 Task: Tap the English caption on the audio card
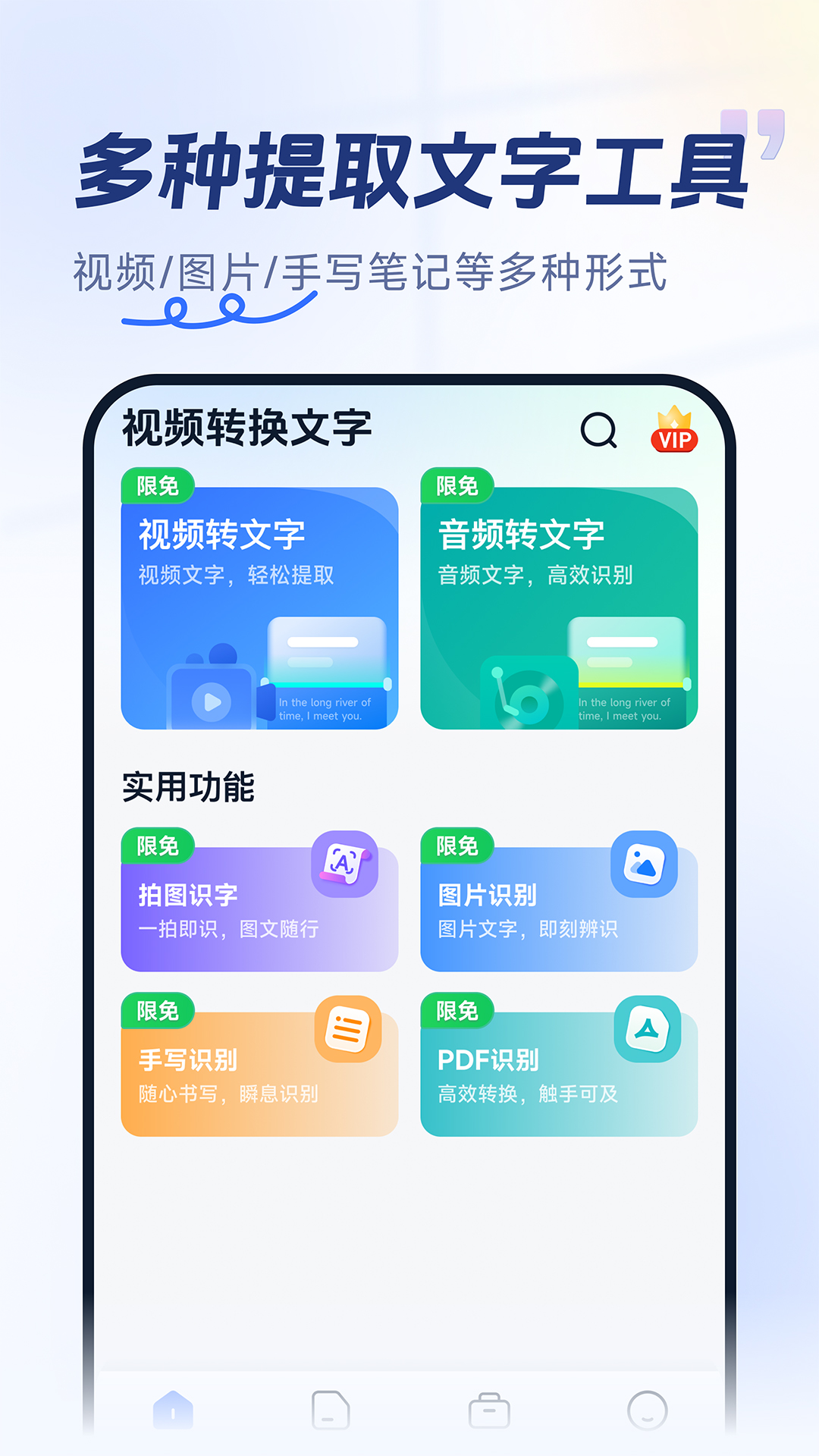pyautogui.click(x=624, y=708)
